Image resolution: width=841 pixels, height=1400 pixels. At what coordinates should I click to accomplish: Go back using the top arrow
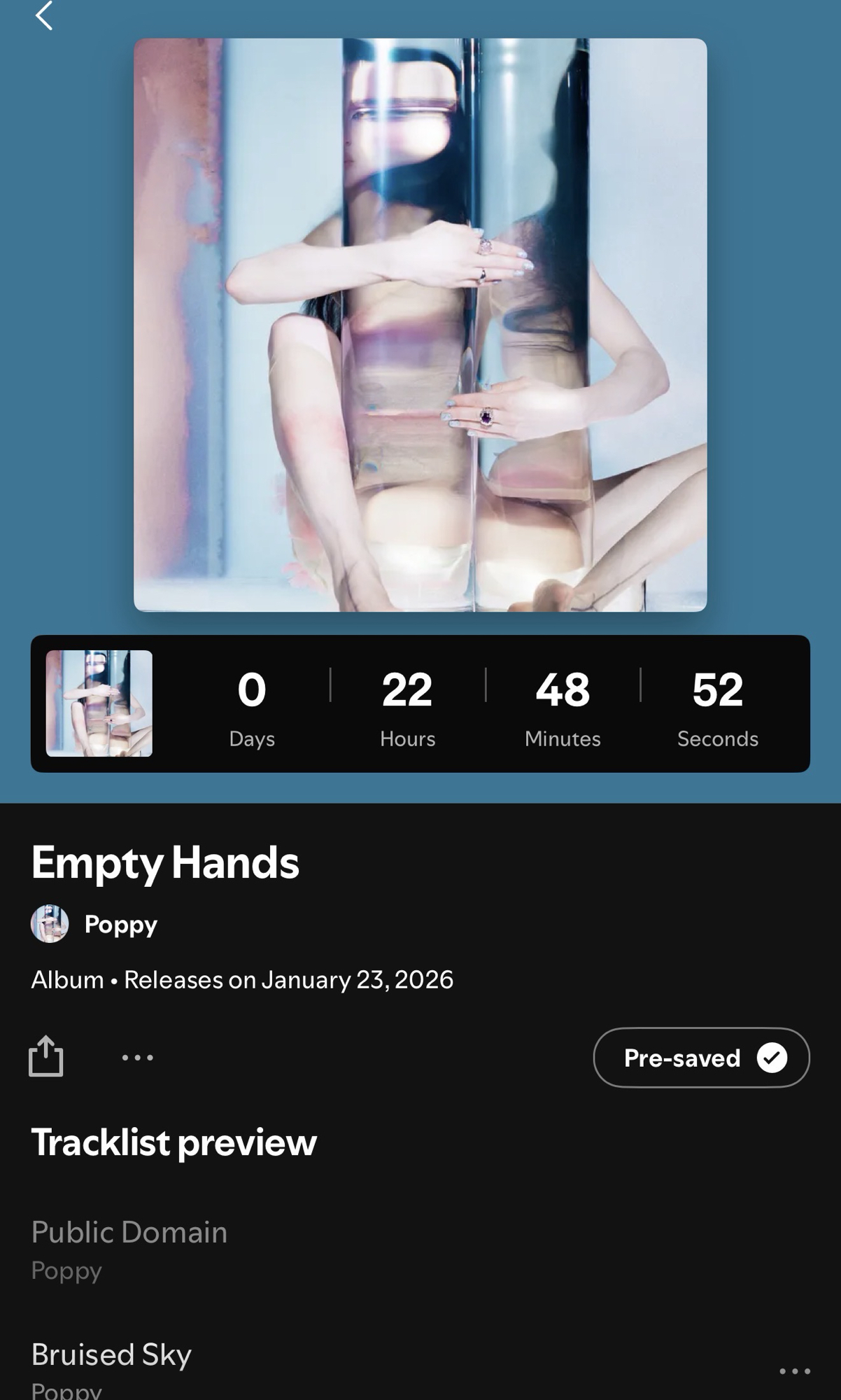tap(44, 15)
